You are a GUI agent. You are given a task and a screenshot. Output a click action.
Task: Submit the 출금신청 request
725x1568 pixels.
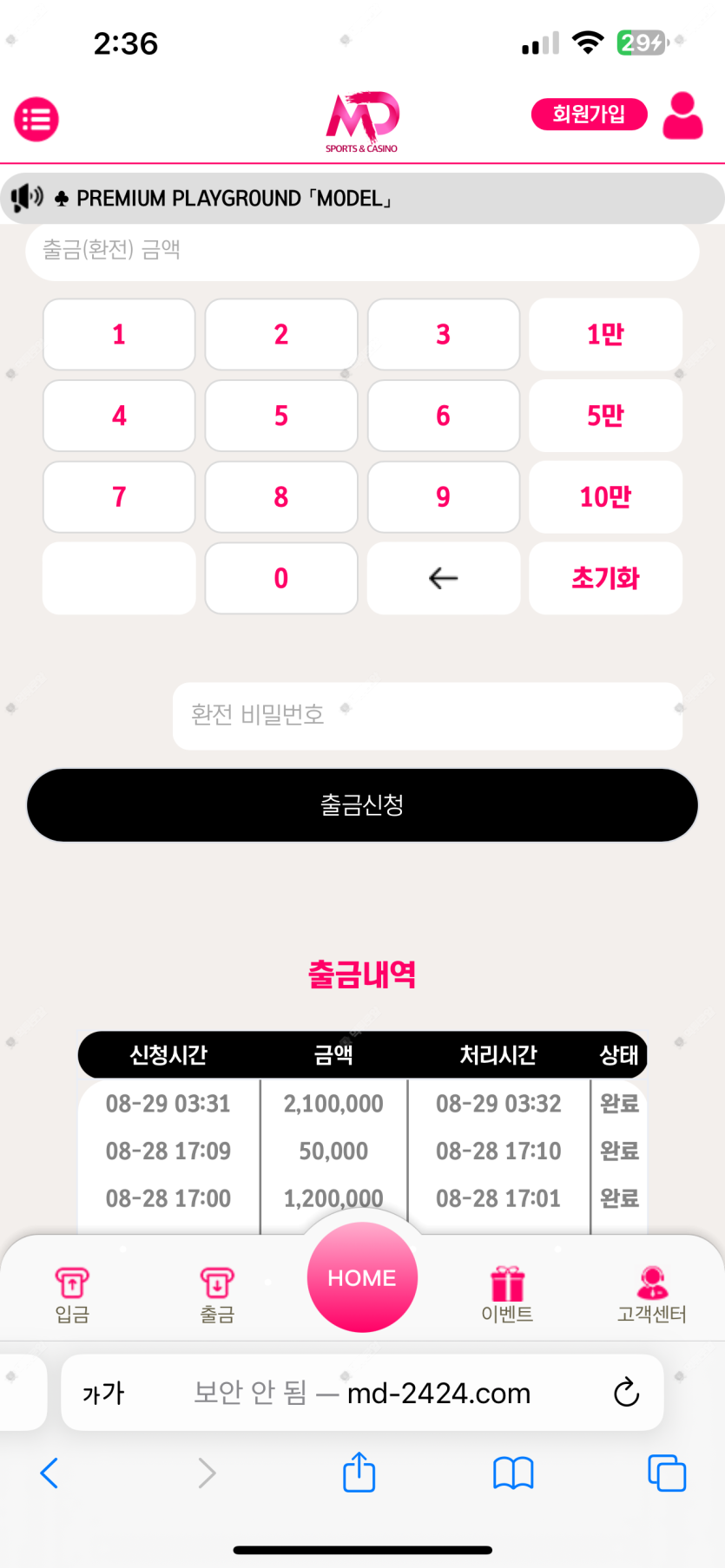(362, 805)
